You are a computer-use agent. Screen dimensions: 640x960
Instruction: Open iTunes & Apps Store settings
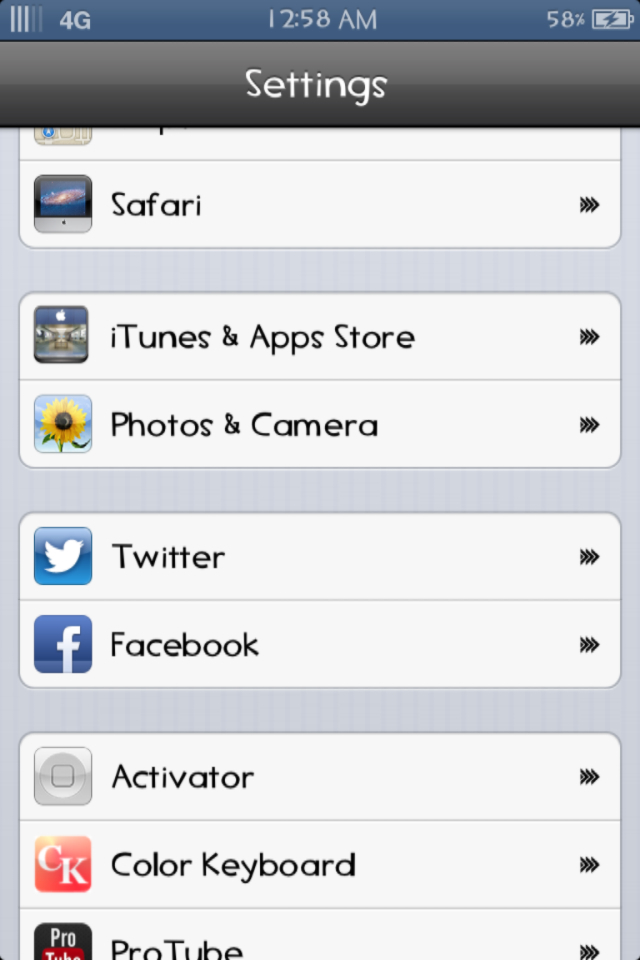320,337
